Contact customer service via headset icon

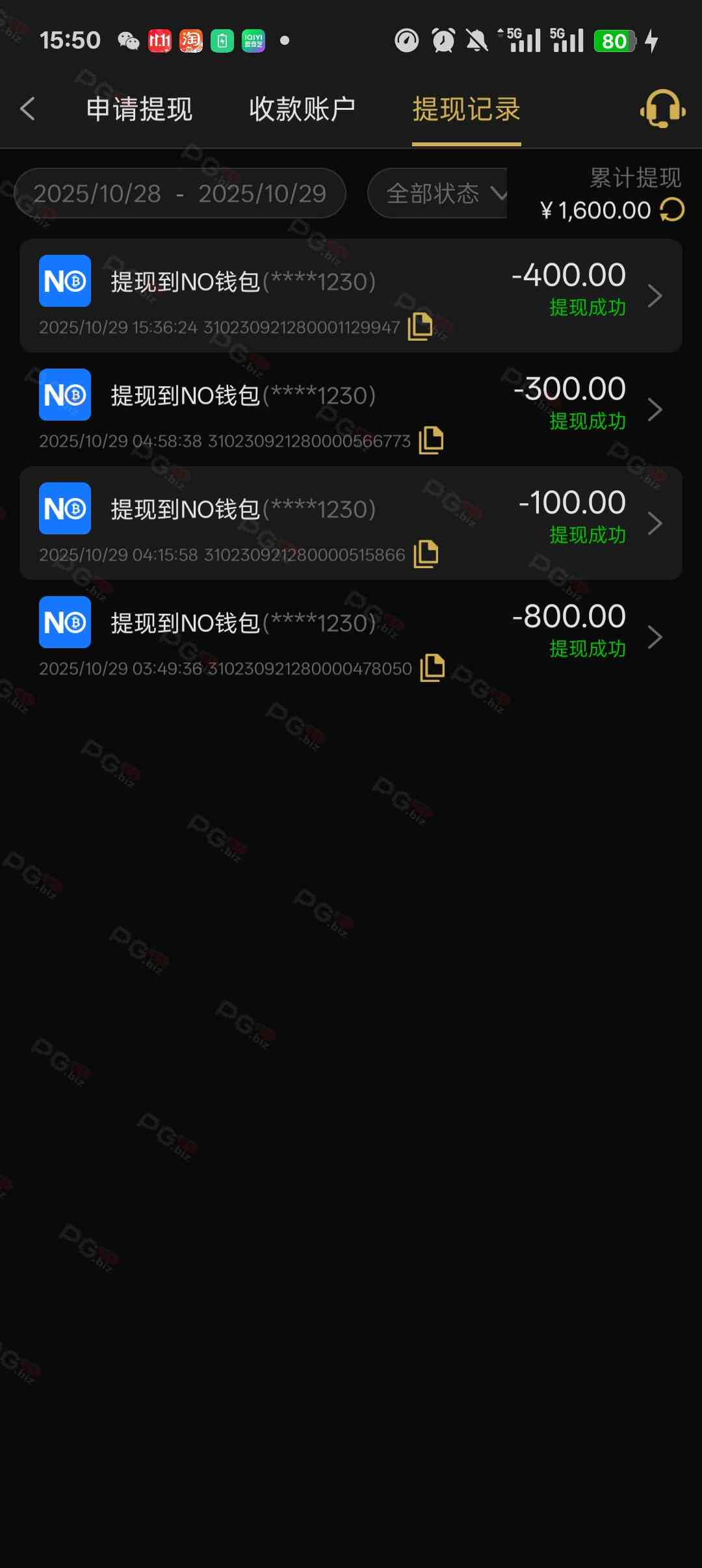662,109
